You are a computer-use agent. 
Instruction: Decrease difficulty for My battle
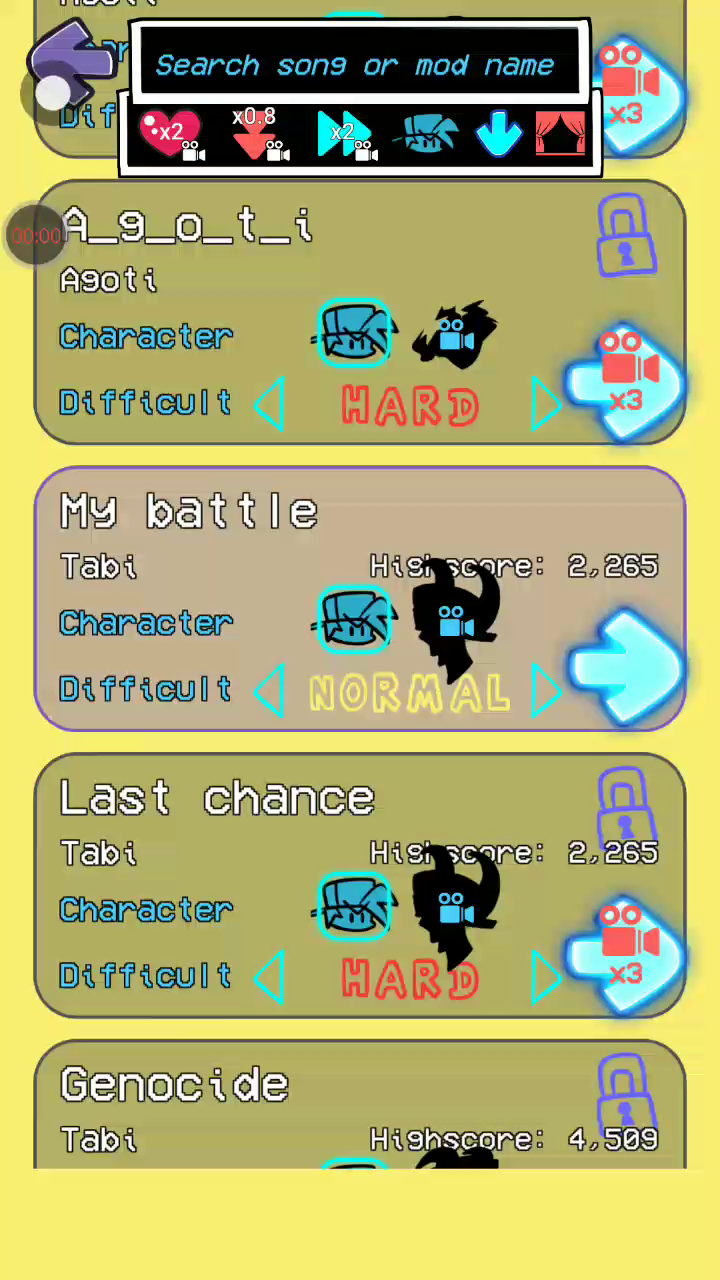268,690
